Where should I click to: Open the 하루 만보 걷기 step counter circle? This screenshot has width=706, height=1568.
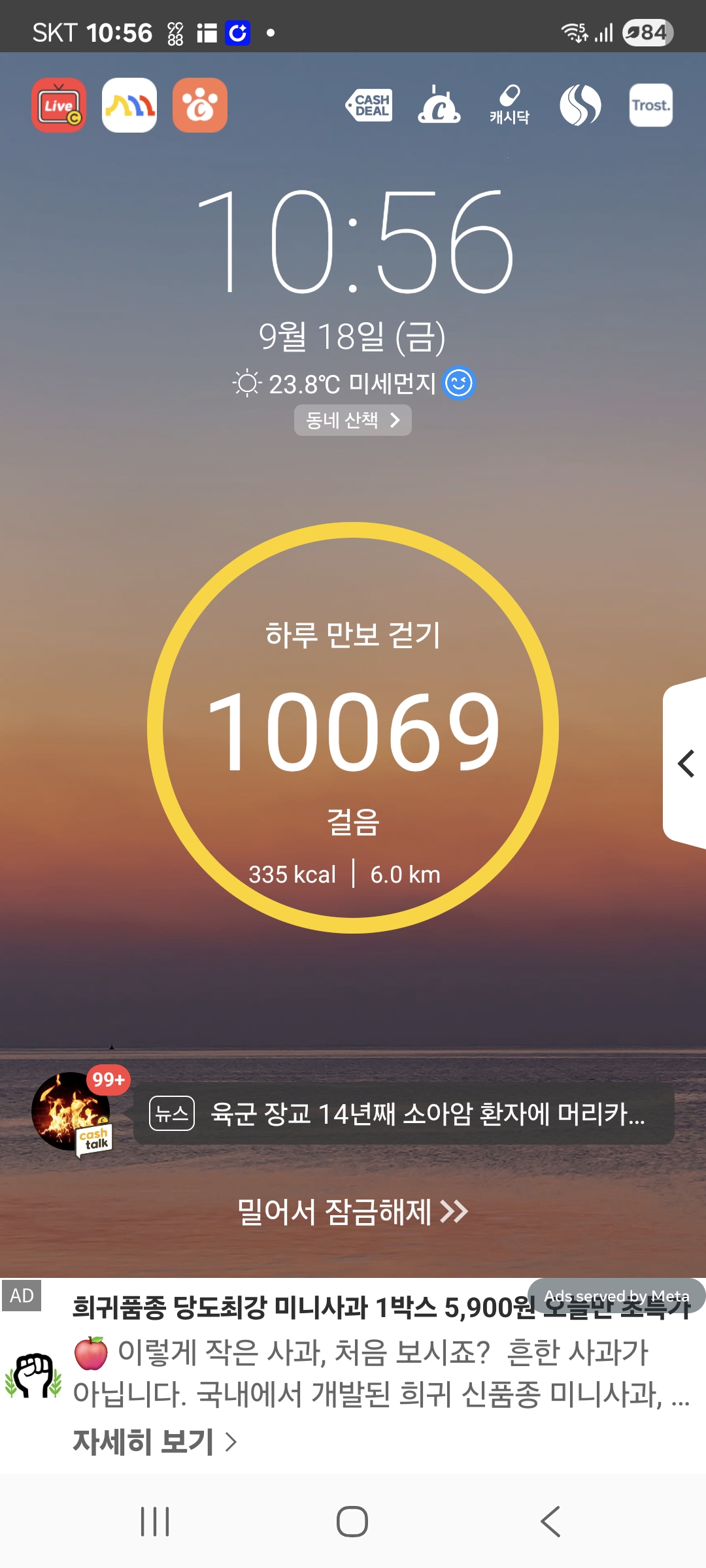(353, 728)
